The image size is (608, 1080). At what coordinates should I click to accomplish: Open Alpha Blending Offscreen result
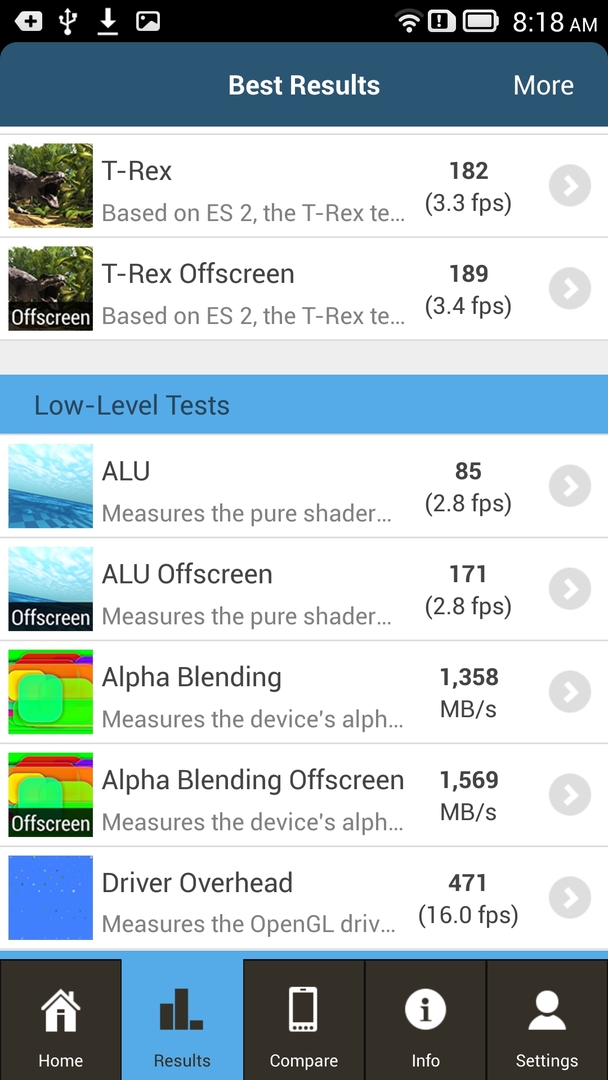[x=300, y=796]
